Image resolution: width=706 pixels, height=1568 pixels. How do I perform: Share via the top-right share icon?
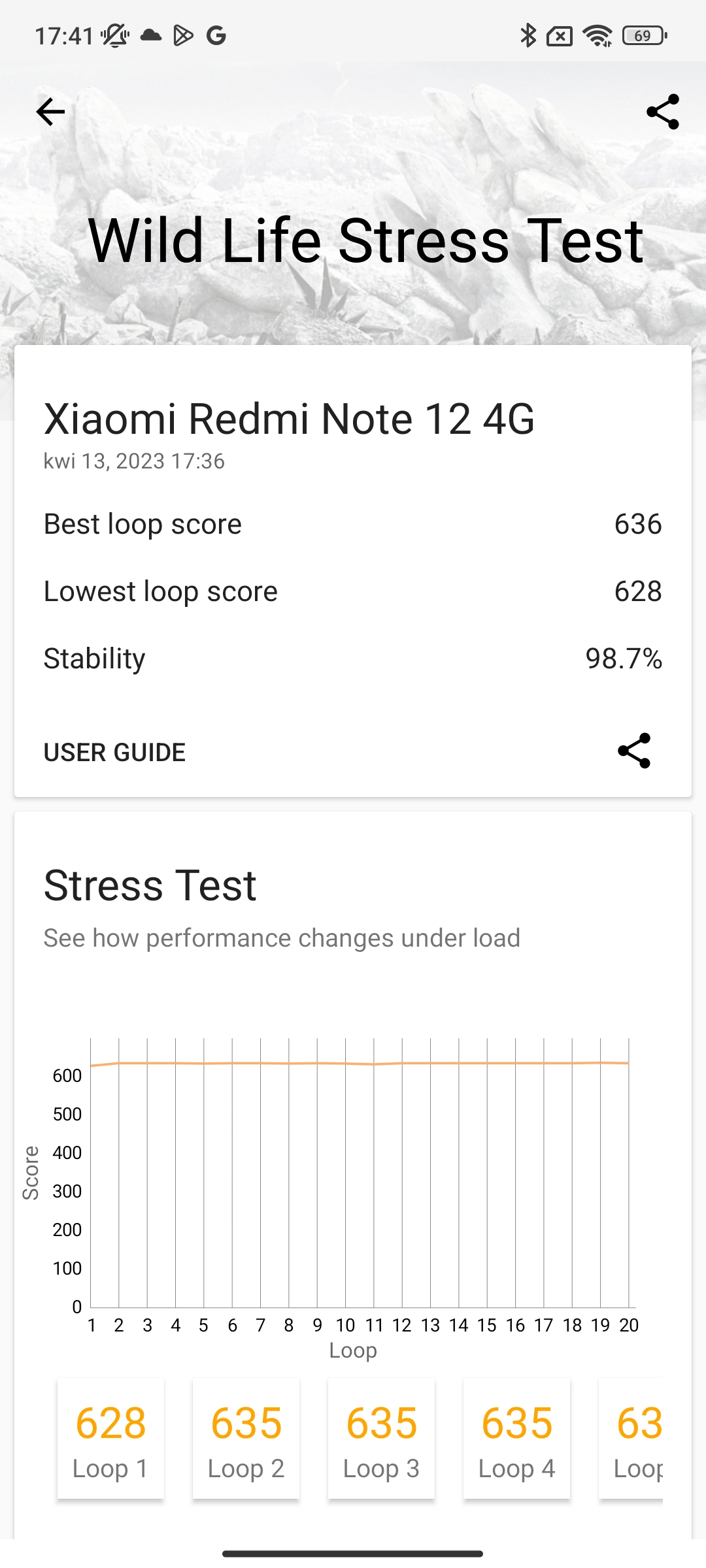coord(663,112)
